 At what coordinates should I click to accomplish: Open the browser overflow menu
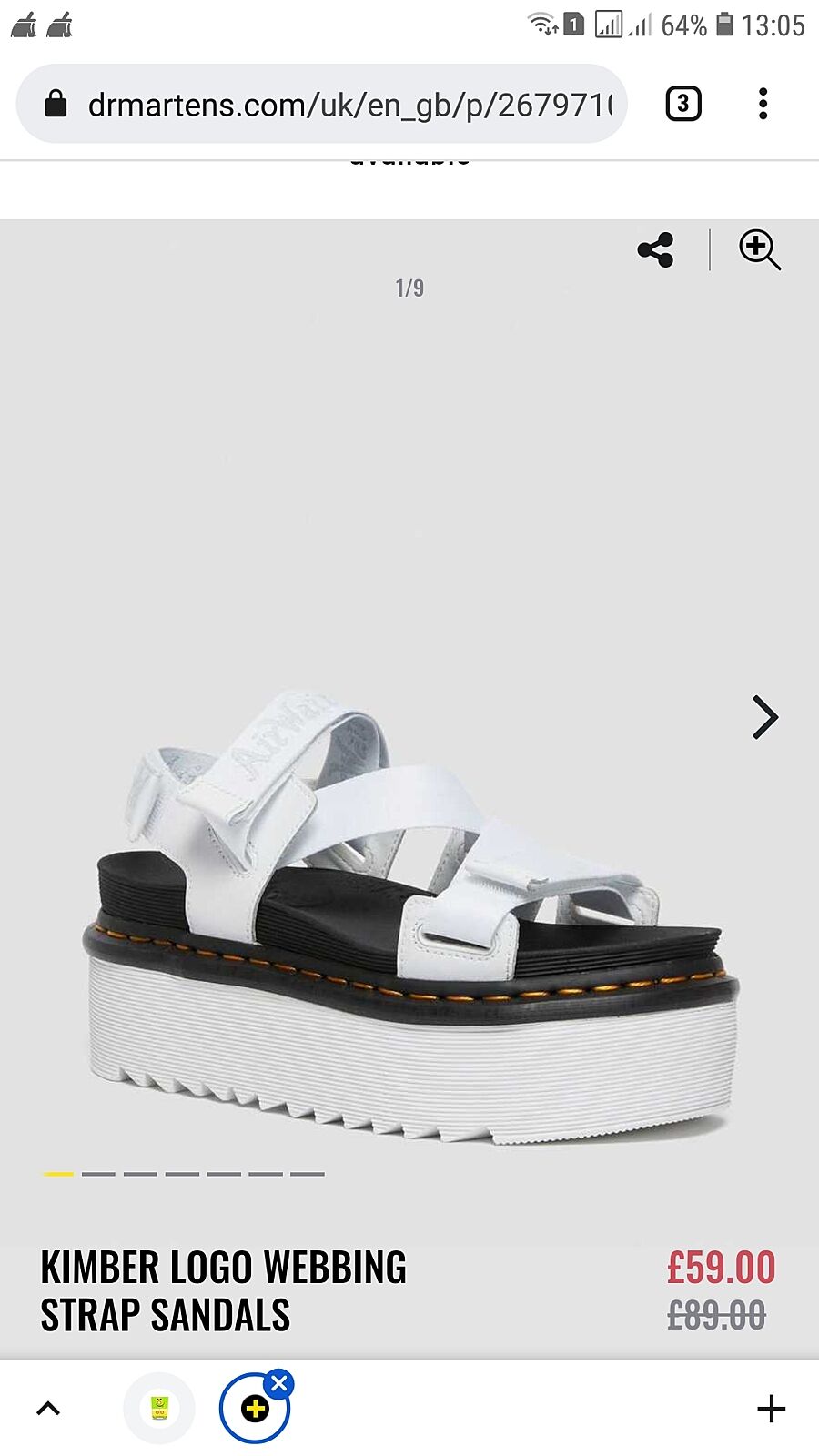[x=763, y=104]
